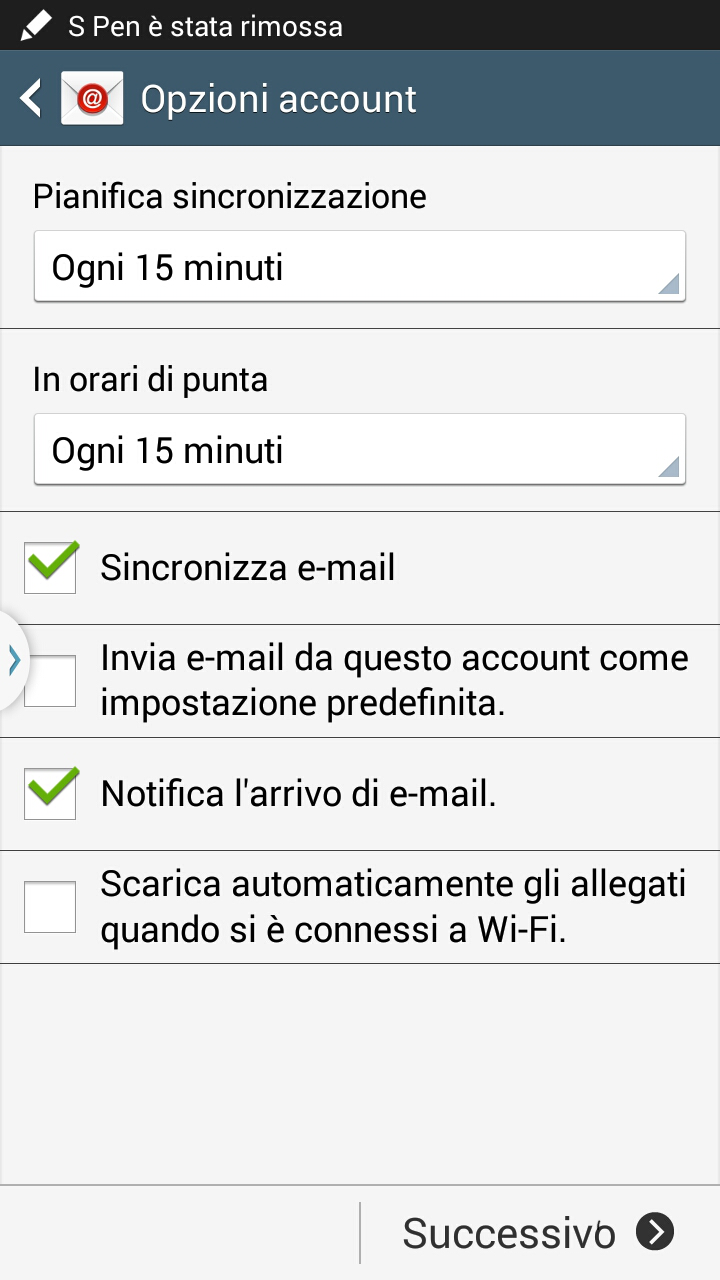Screen dimensions: 720x1280
Task: Uncheck Sincronizza e-mail
Action: click(50, 568)
